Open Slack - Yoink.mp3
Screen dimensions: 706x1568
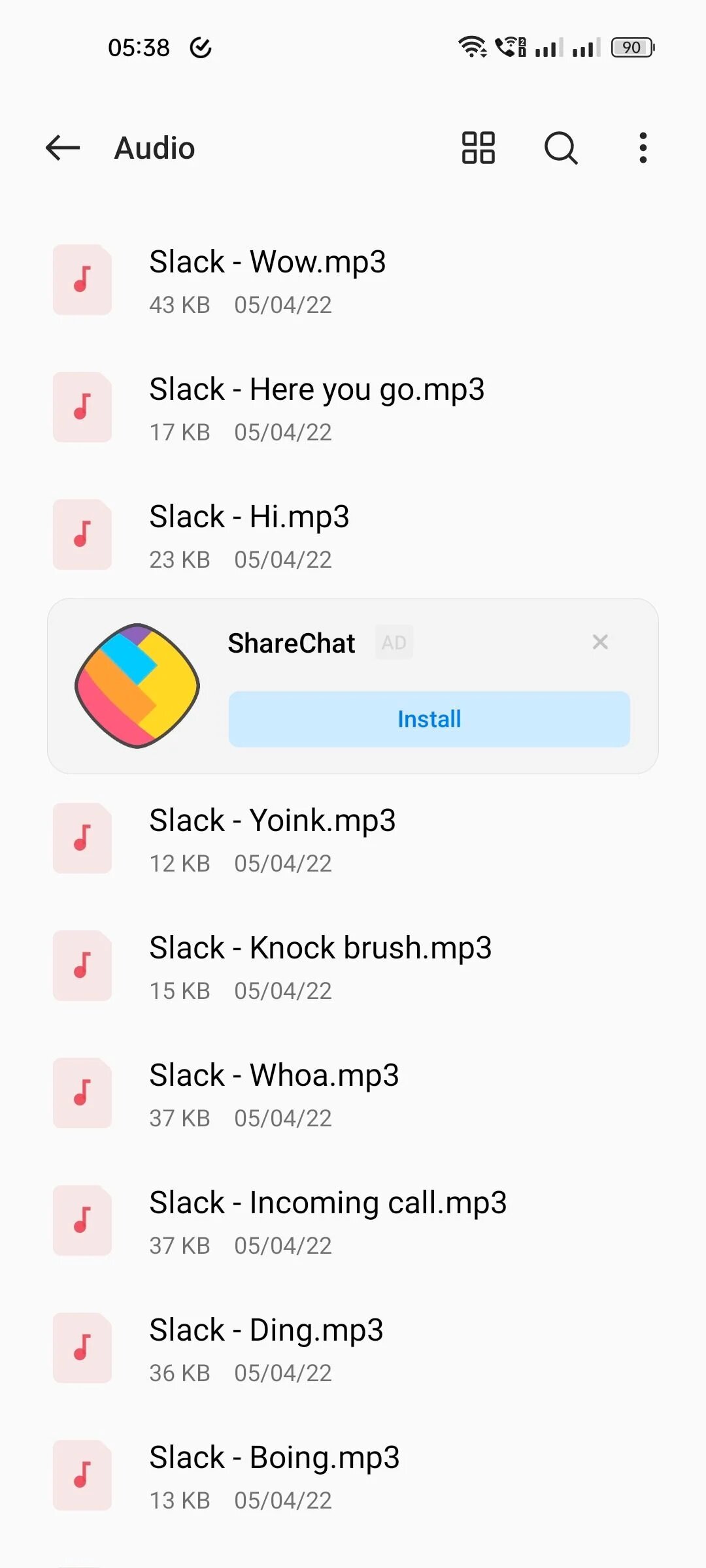point(353,839)
